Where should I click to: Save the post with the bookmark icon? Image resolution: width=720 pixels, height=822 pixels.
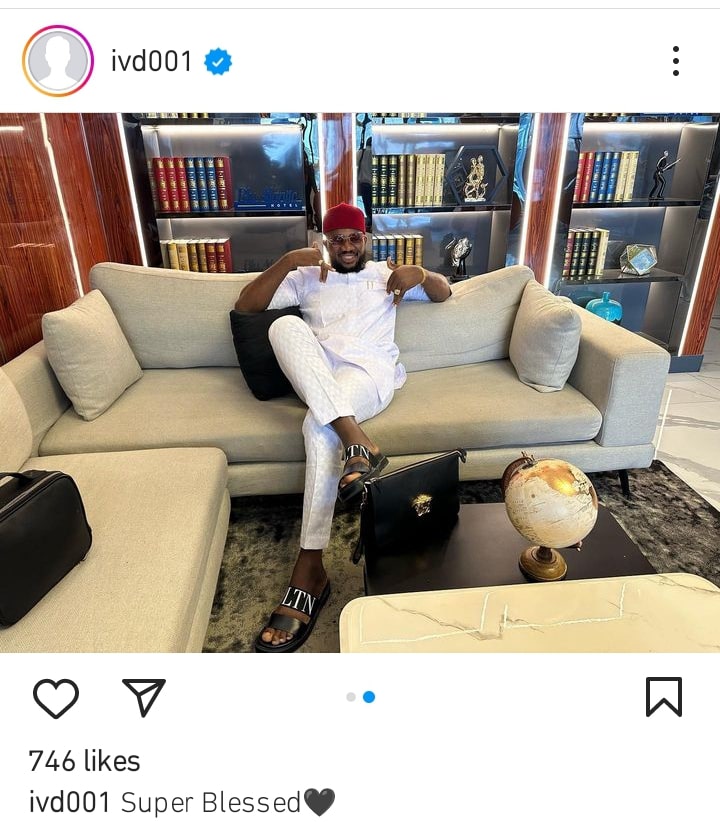click(x=664, y=697)
